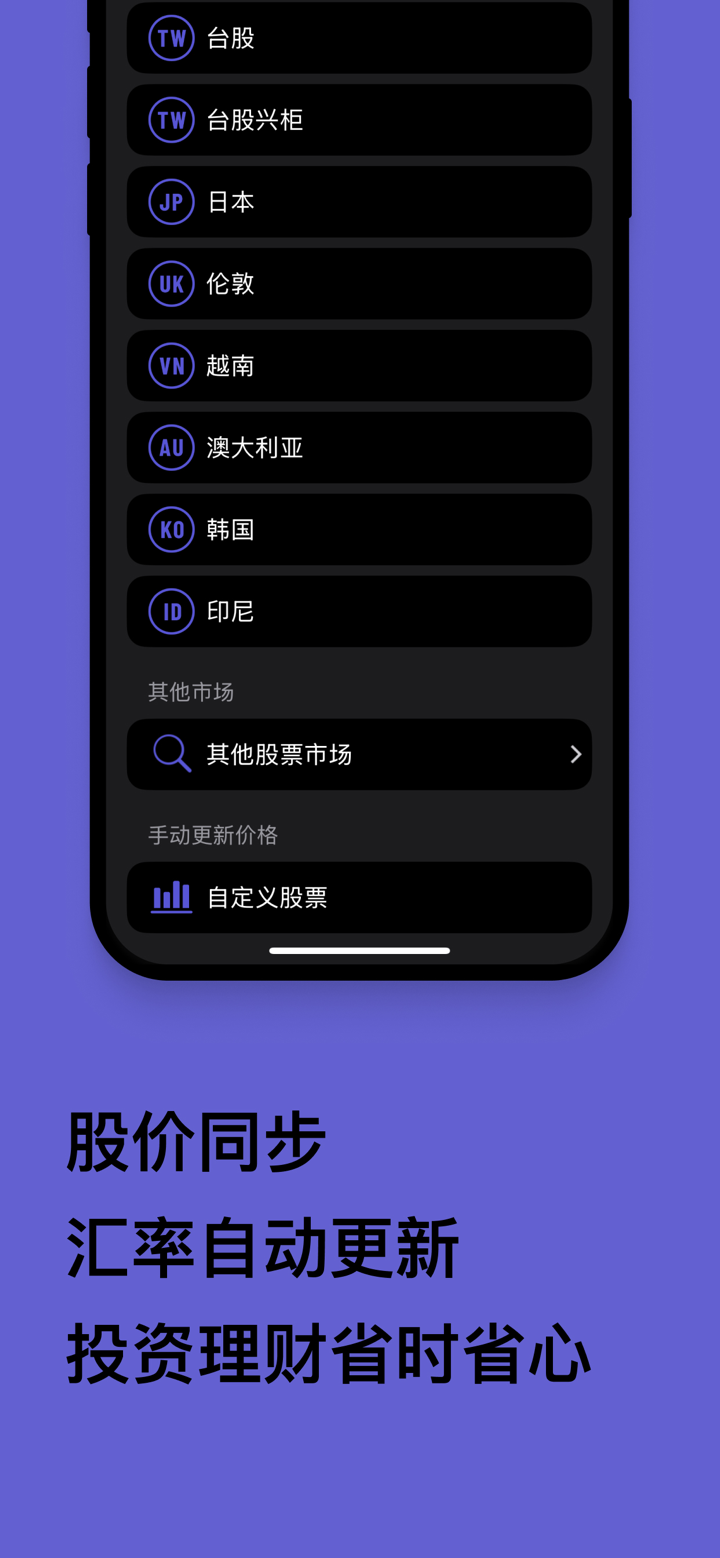Select the 日本 market row

pos(360,200)
